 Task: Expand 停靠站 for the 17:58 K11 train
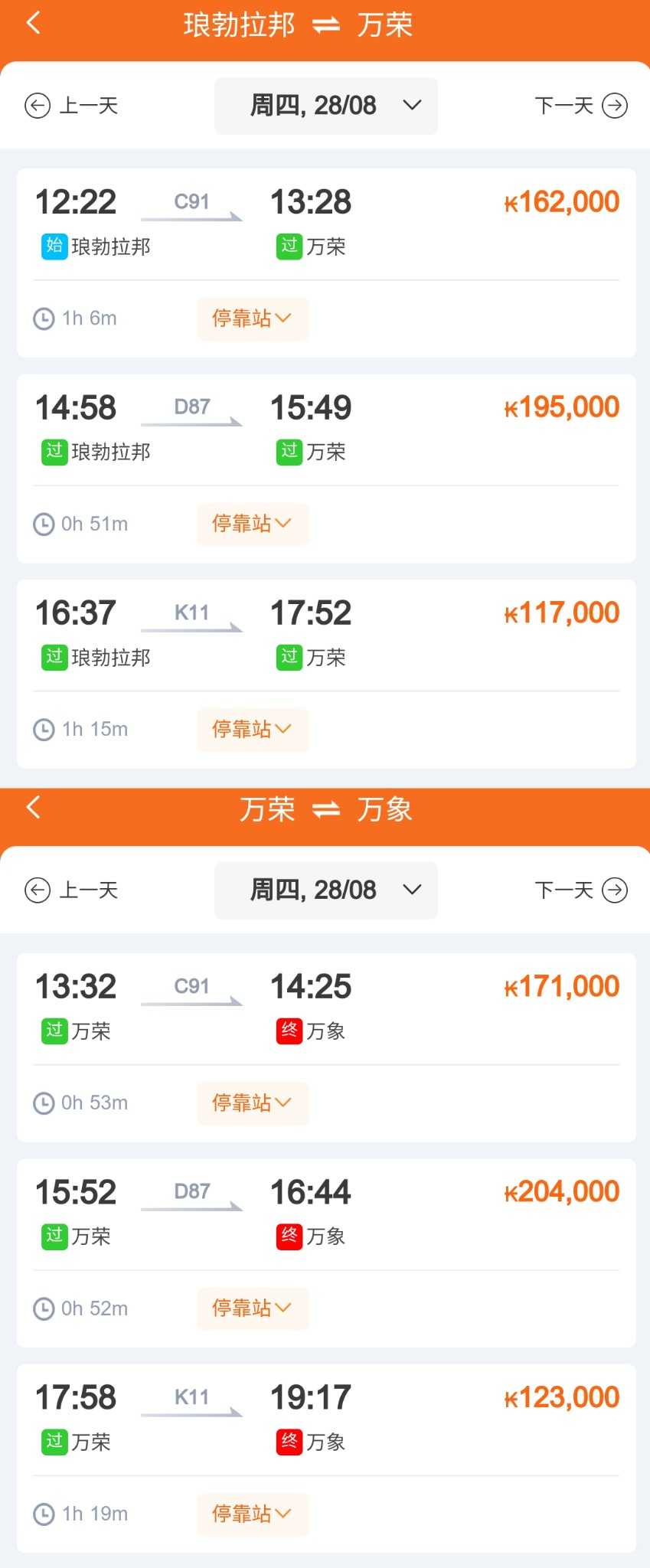252,1514
